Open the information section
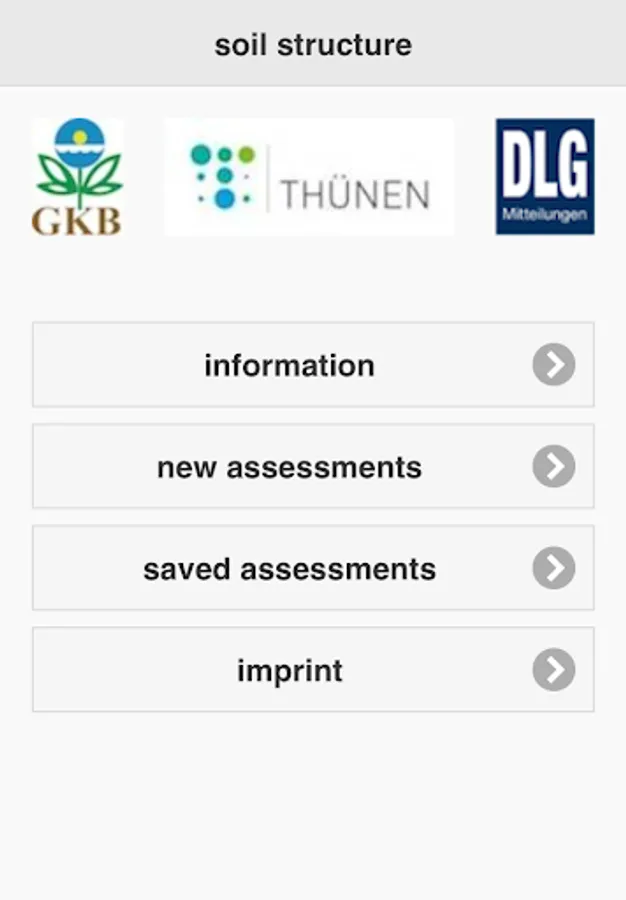The height and width of the screenshot is (900, 626). [x=313, y=364]
